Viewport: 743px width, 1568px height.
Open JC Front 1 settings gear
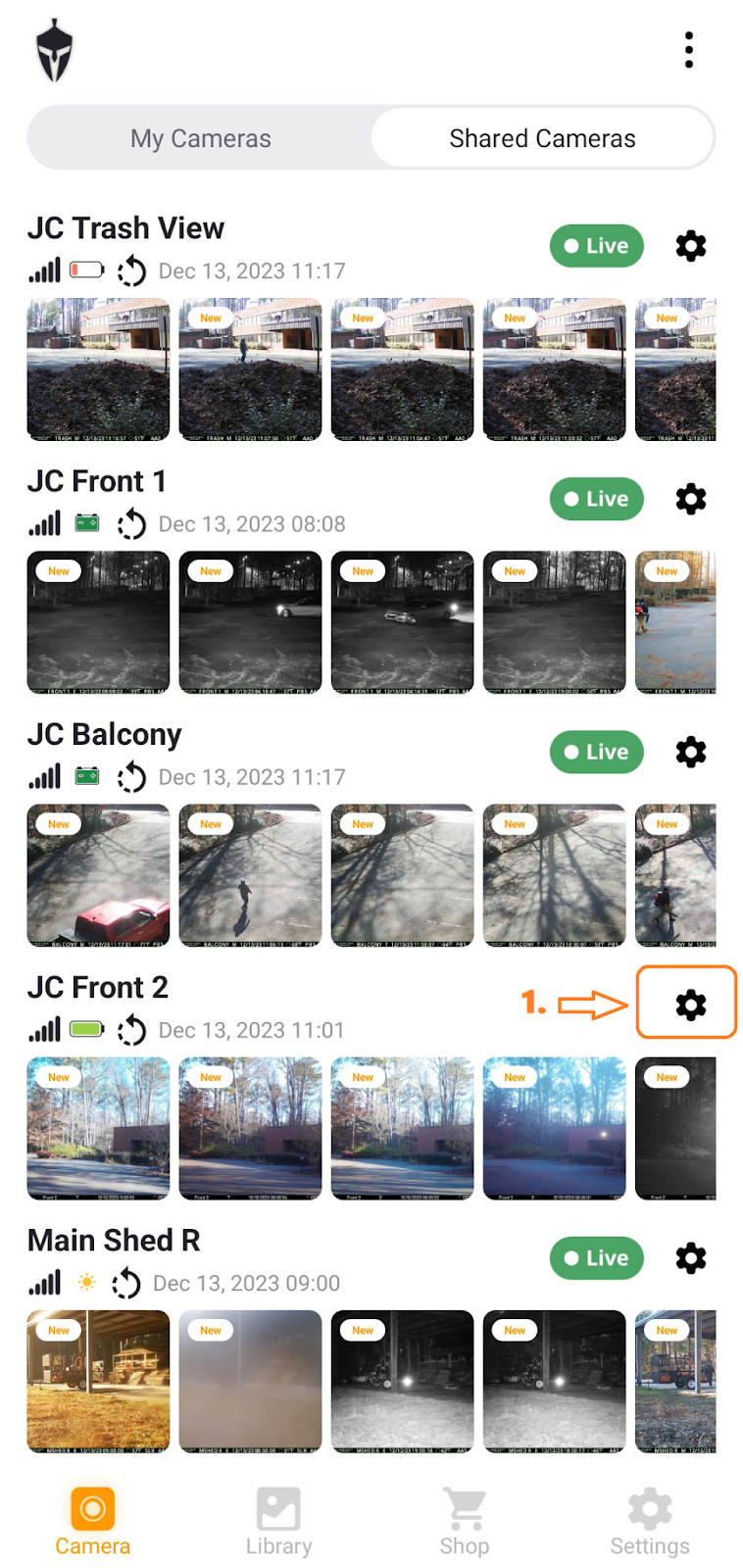tap(691, 499)
